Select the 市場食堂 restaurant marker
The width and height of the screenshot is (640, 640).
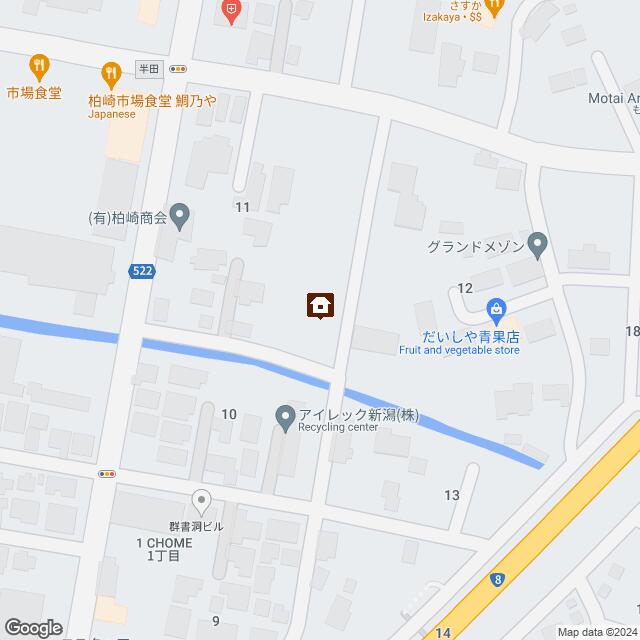38,67
